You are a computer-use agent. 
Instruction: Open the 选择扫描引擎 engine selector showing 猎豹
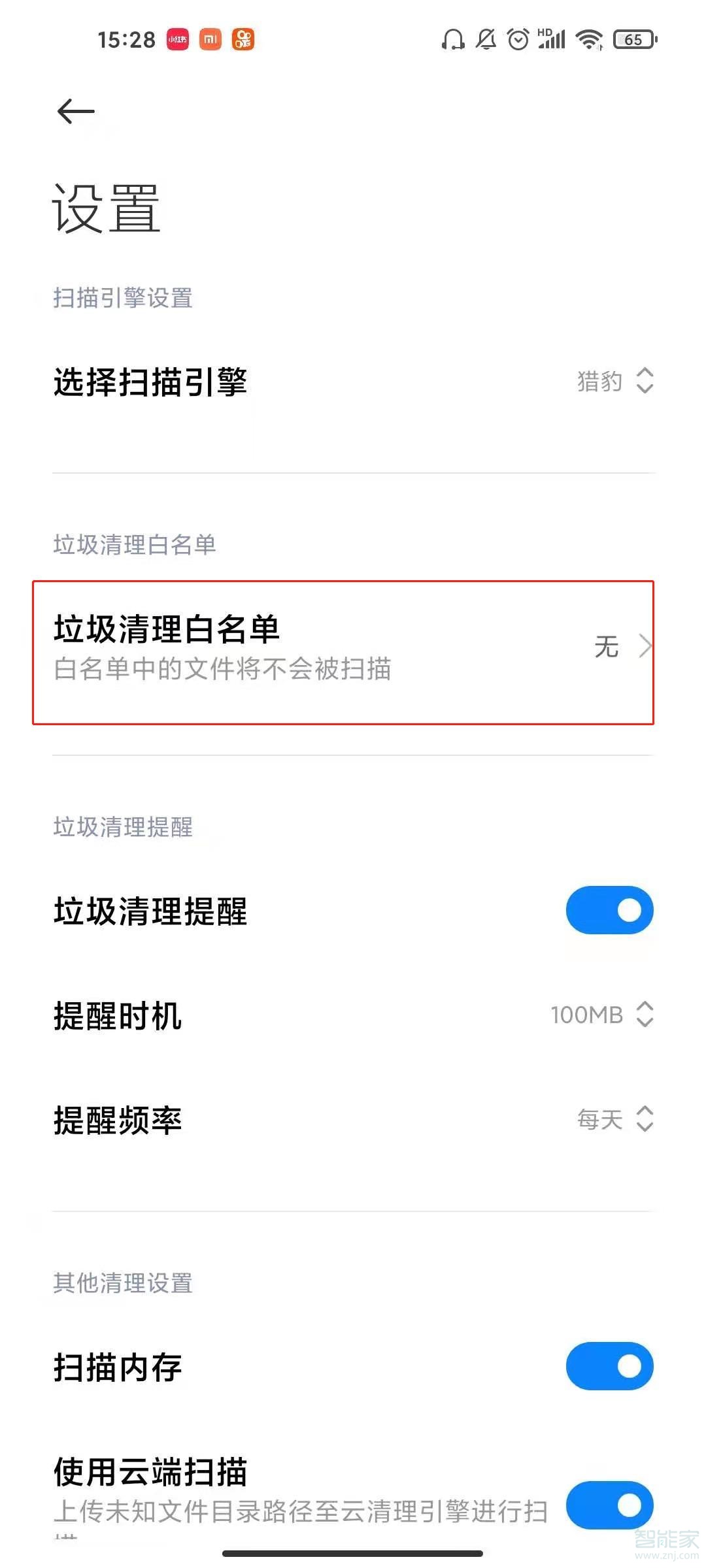coord(614,382)
